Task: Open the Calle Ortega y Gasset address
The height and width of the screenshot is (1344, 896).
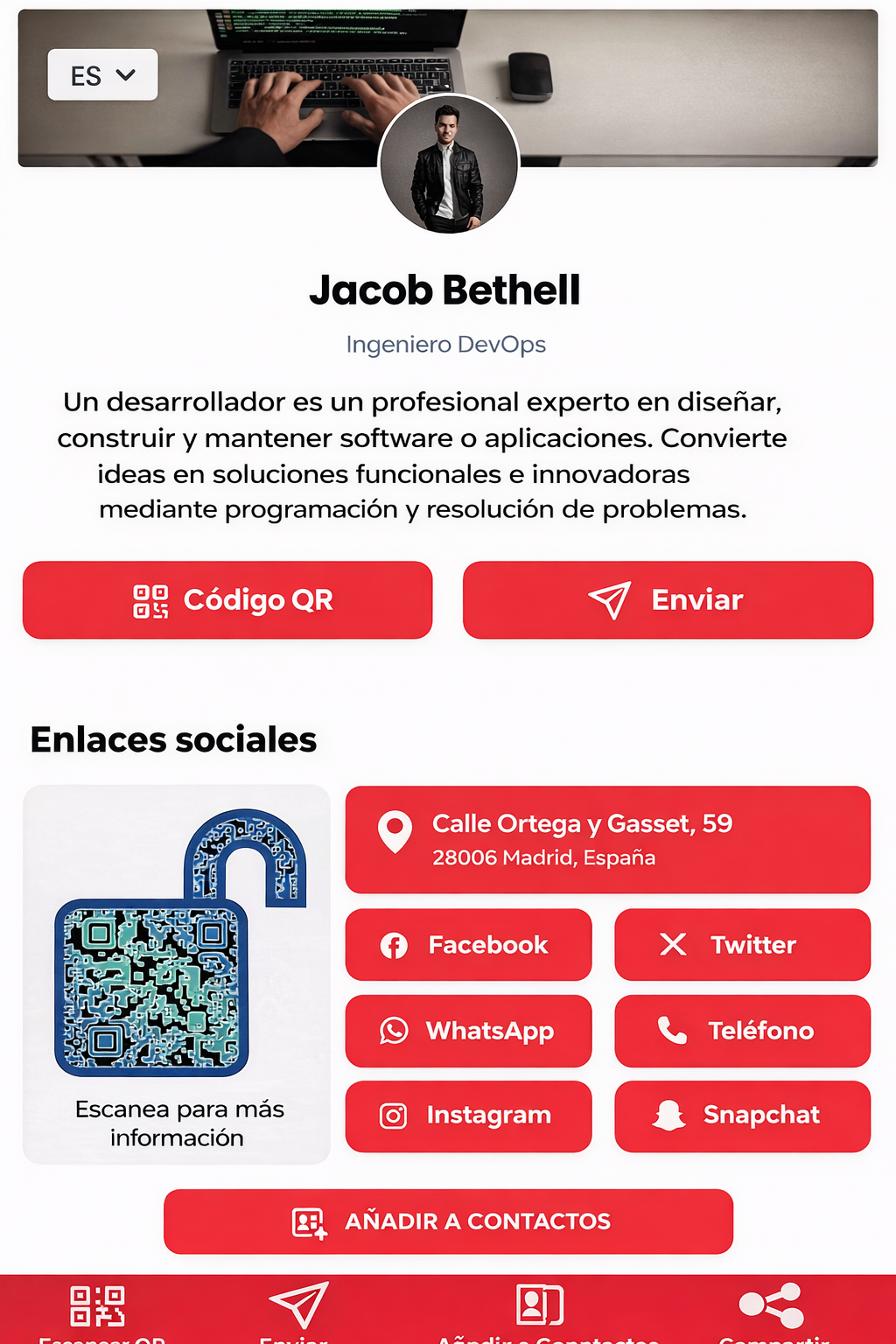Action: click(607, 839)
